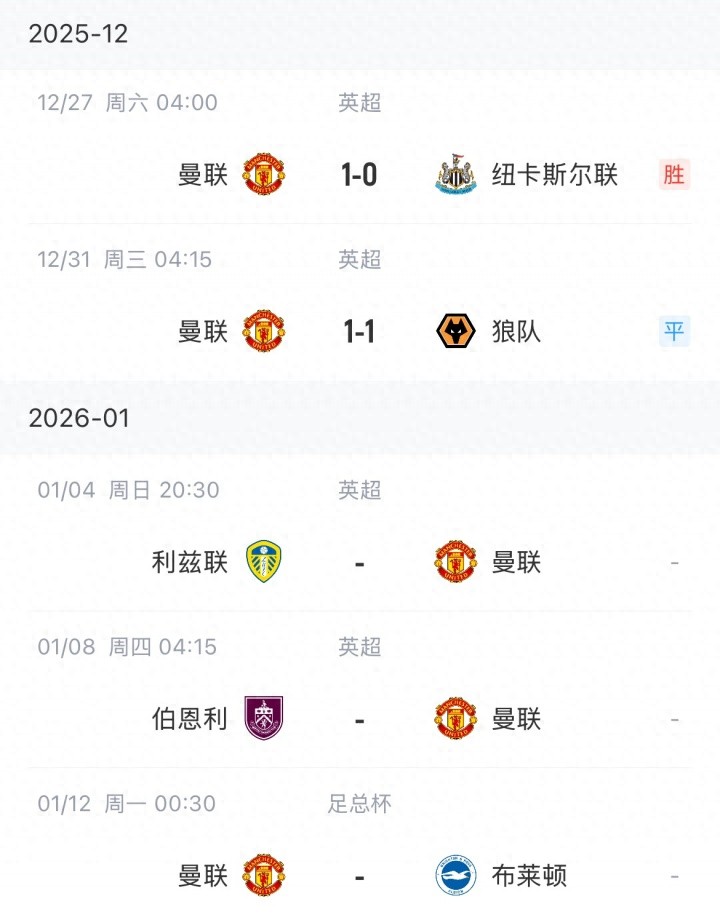The height and width of the screenshot is (920, 720).
Task: Select the 英超 label on the Newcastle match
Action: click(x=358, y=101)
